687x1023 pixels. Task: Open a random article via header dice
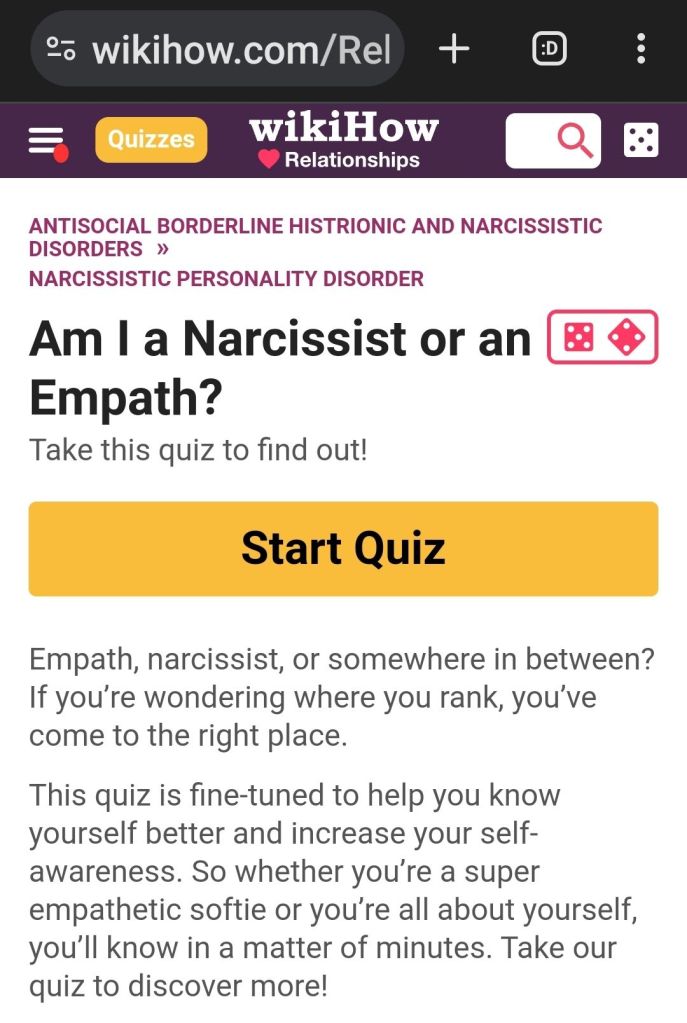point(640,141)
